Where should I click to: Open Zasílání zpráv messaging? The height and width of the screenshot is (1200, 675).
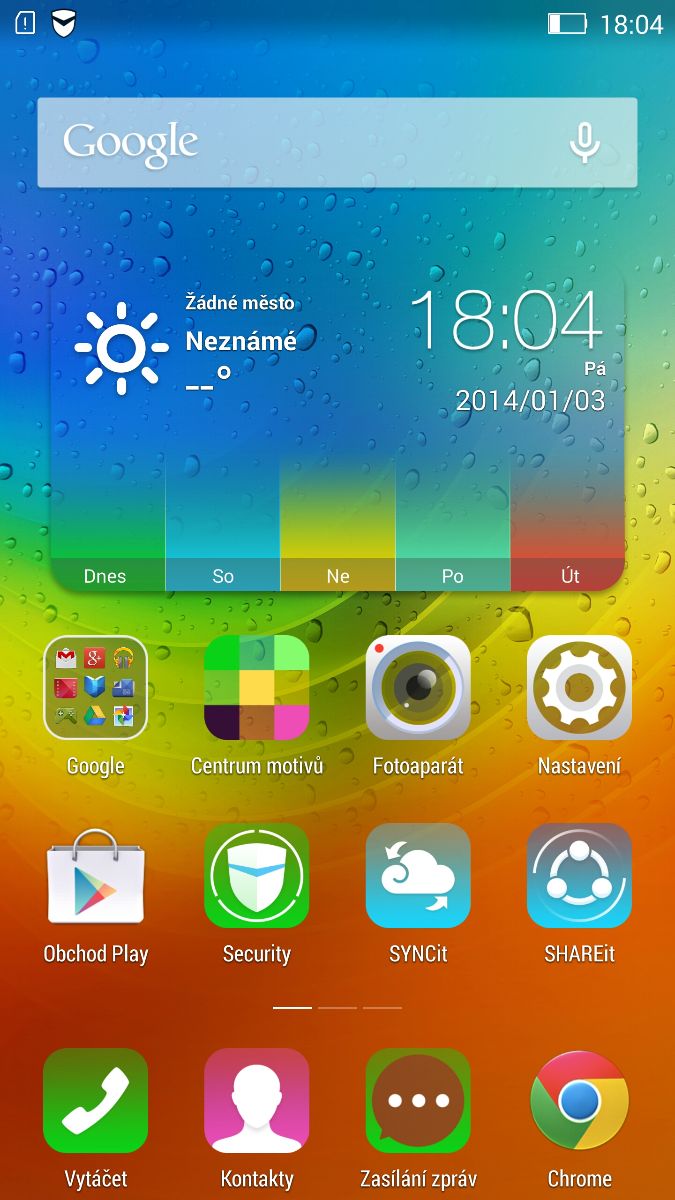point(418,1101)
